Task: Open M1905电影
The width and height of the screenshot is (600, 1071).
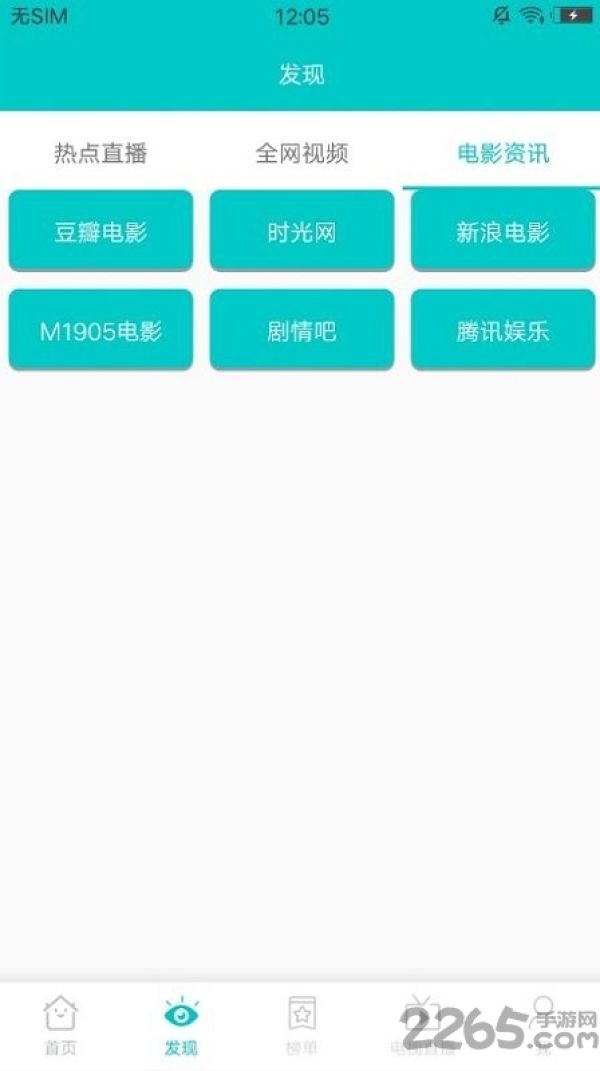Action: pyautogui.click(x=100, y=331)
